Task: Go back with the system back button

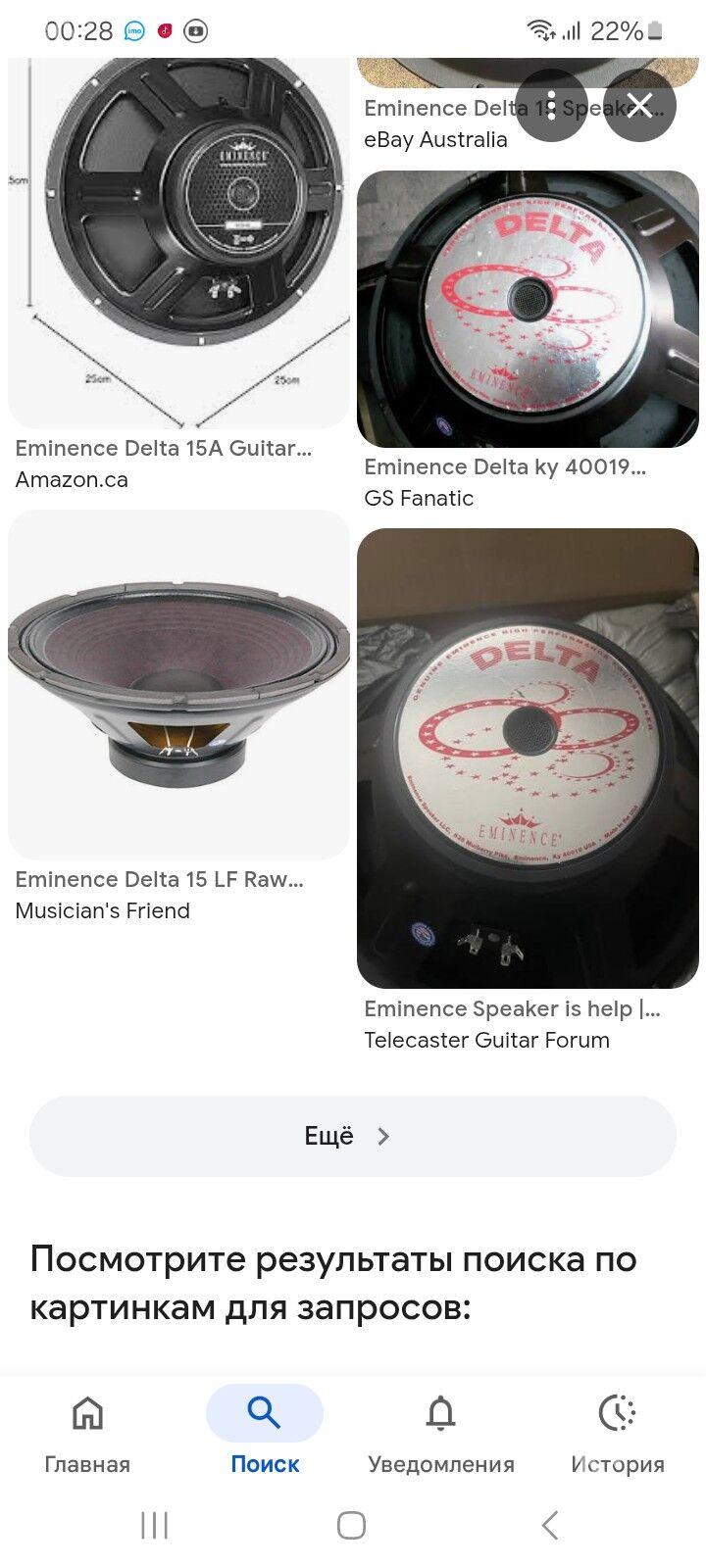Action: click(x=550, y=1525)
